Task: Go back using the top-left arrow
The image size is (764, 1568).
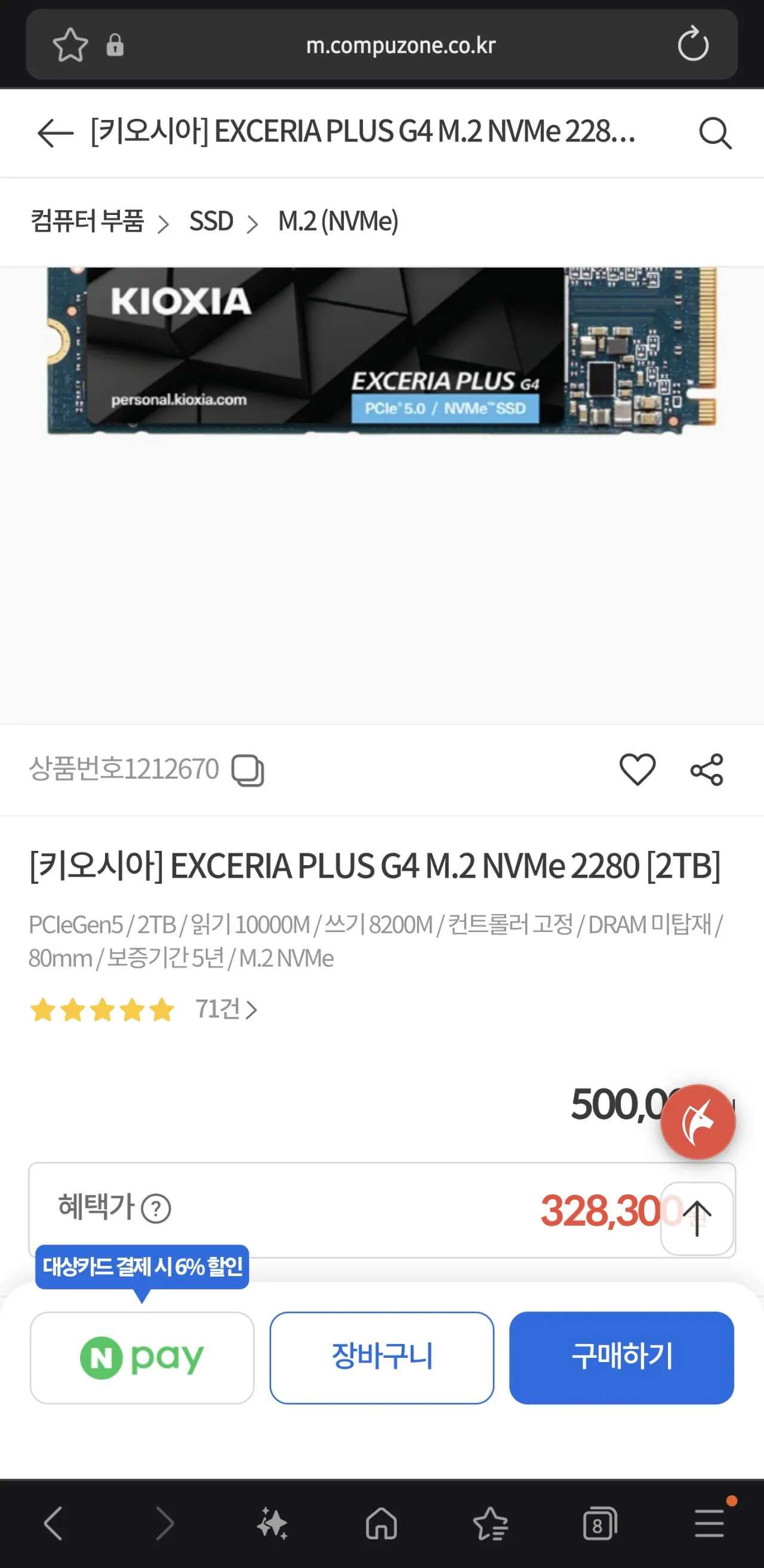Action: click(x=52, y=133)
